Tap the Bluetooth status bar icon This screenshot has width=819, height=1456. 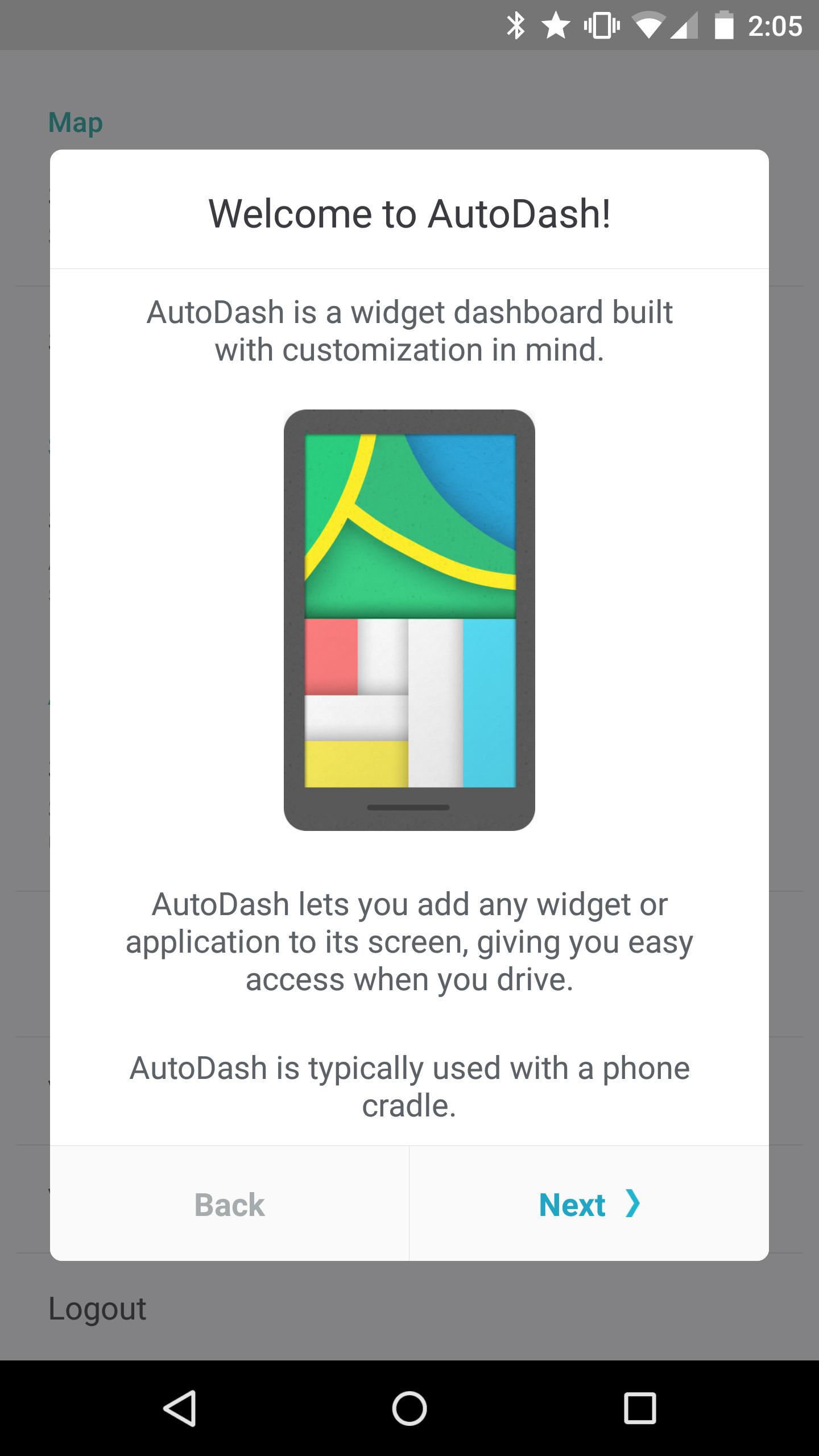(515, 24)
